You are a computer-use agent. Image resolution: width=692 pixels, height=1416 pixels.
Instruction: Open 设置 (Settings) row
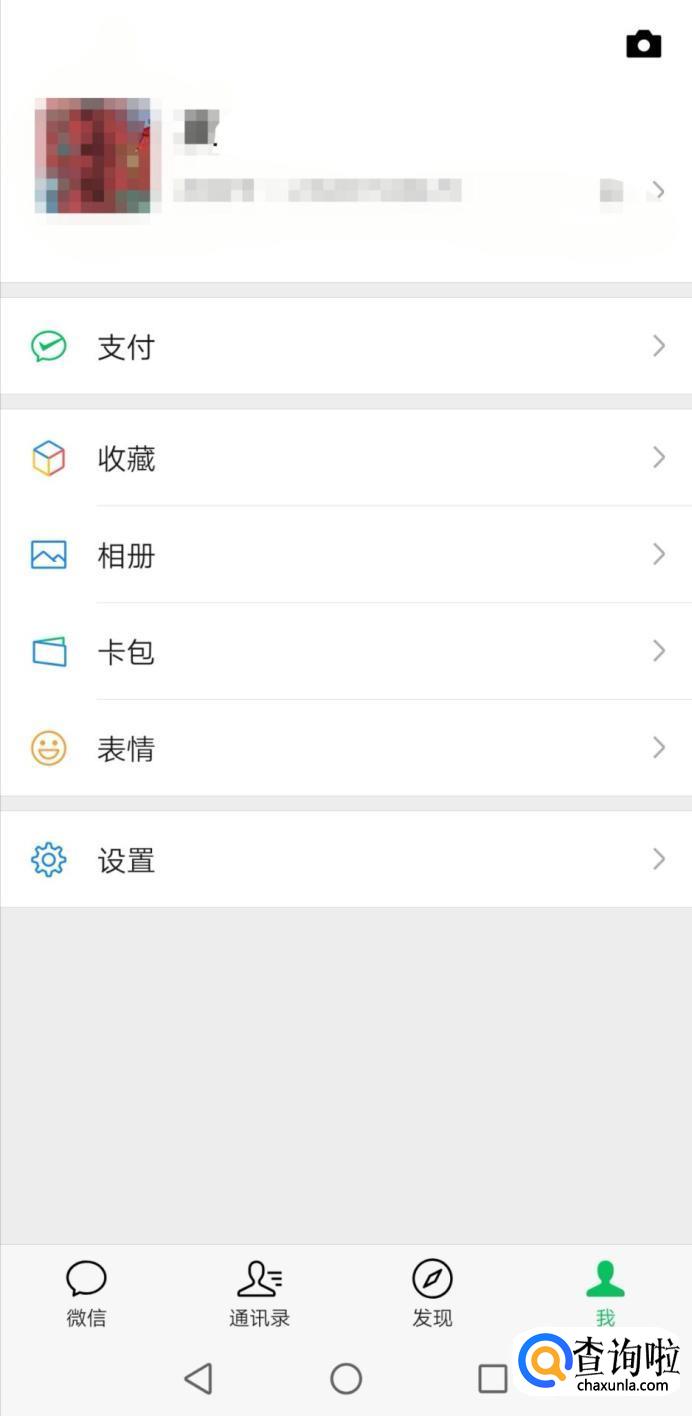click(345, 860)
